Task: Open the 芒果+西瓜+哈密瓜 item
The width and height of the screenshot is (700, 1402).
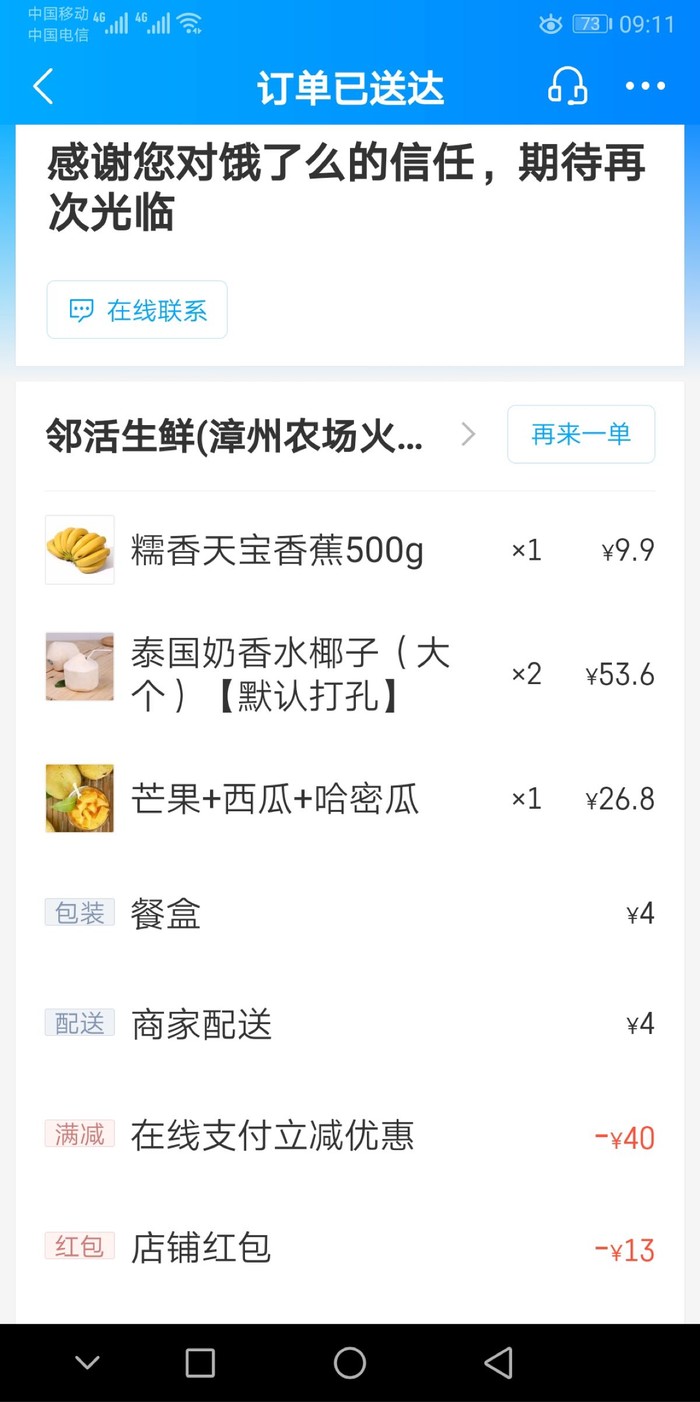Action: (x=275, y=799)
